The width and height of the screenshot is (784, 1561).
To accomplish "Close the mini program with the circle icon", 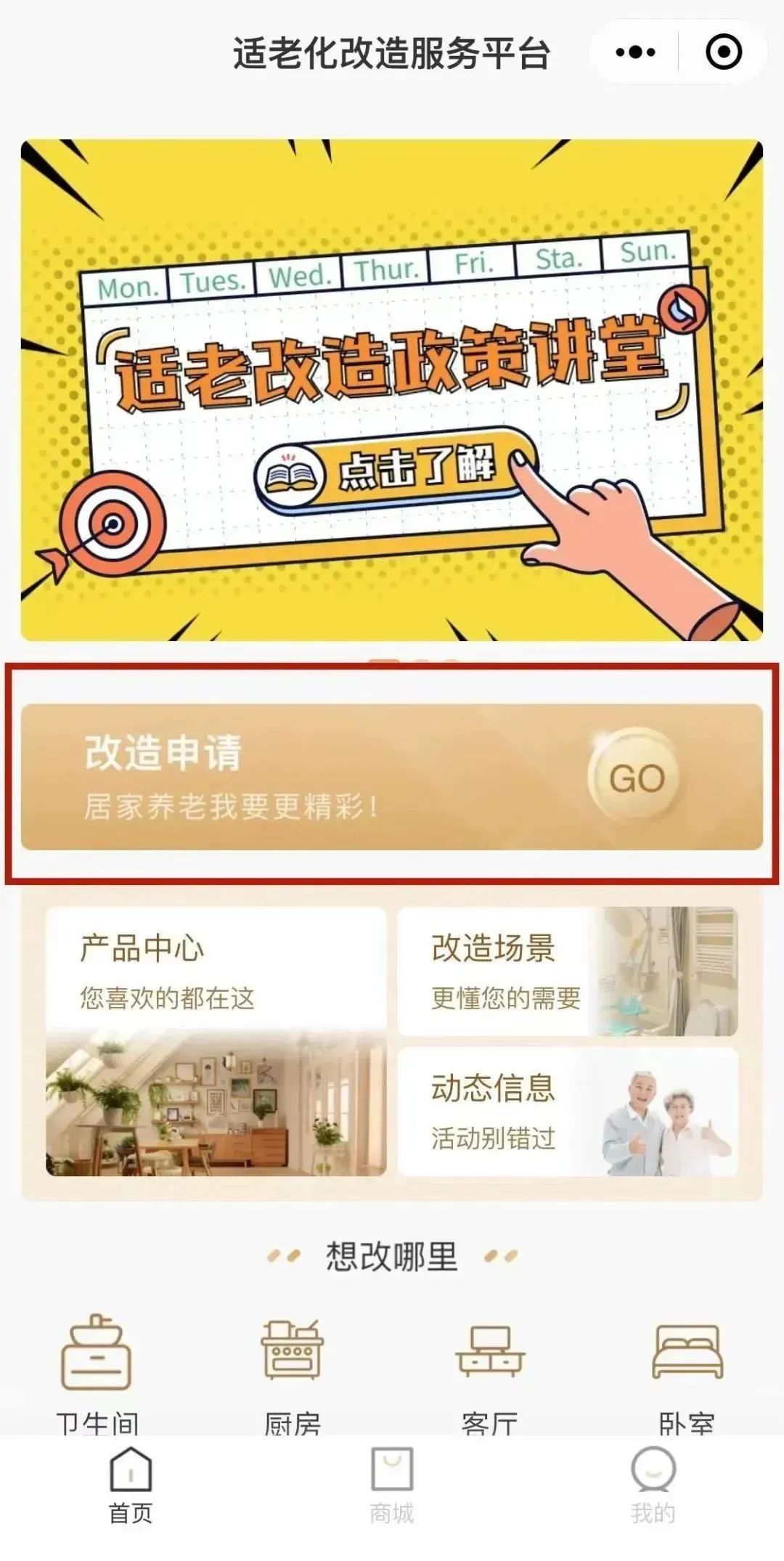I will pyautogui.click(x=724, y=52).
